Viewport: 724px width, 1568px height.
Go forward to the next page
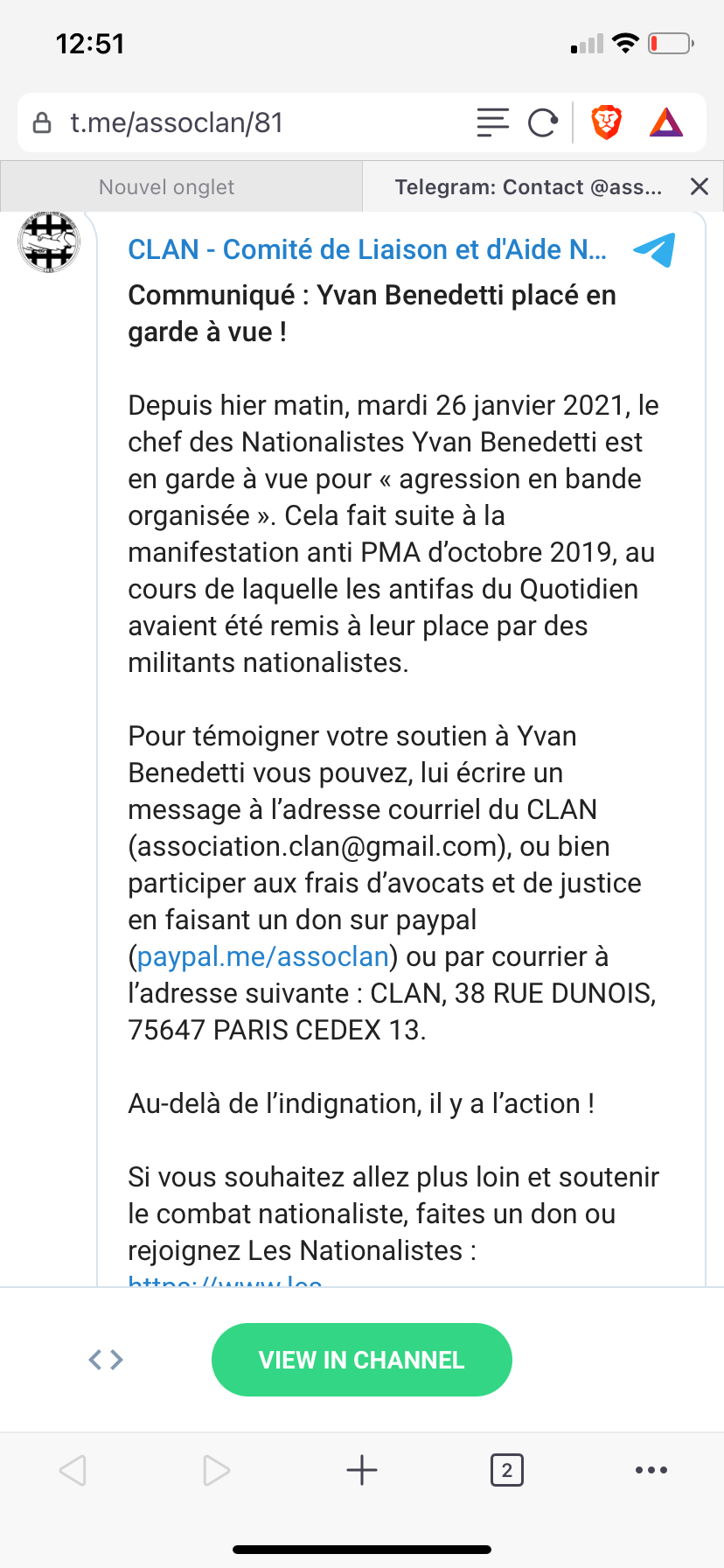(216, 1470)
